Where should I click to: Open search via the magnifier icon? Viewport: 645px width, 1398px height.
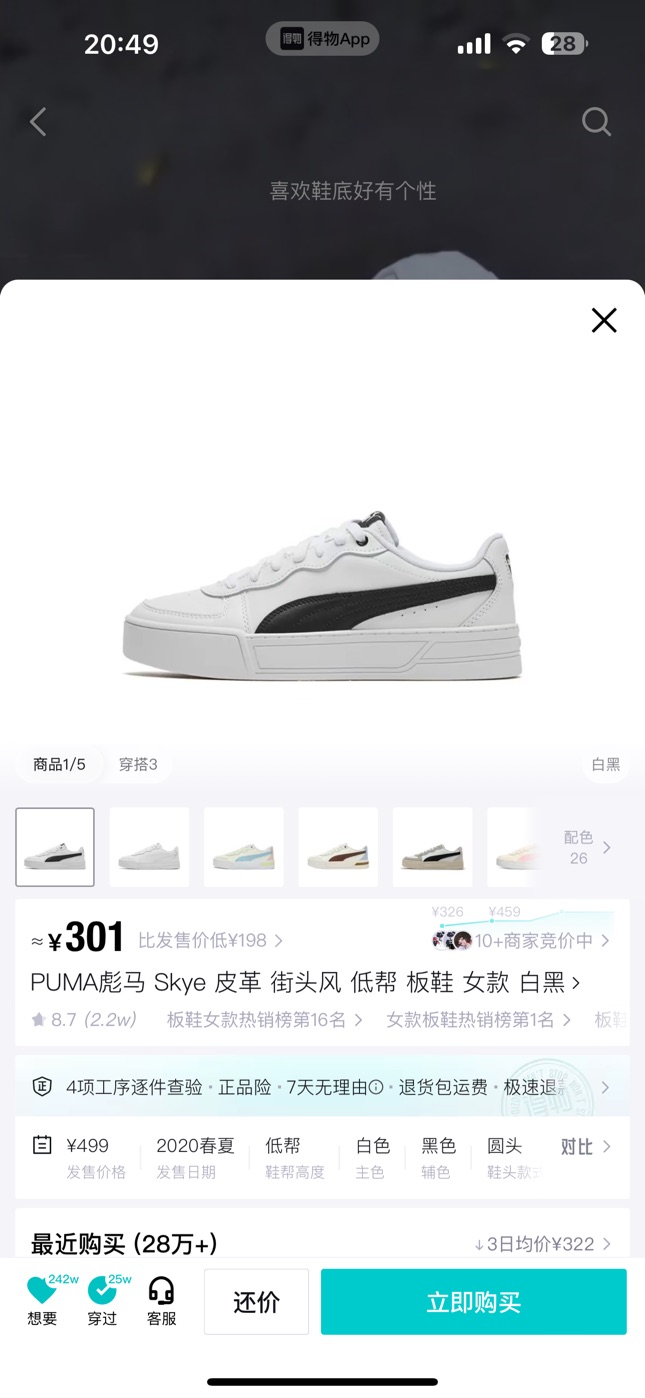pyautogui.click(x=596, y=122)
